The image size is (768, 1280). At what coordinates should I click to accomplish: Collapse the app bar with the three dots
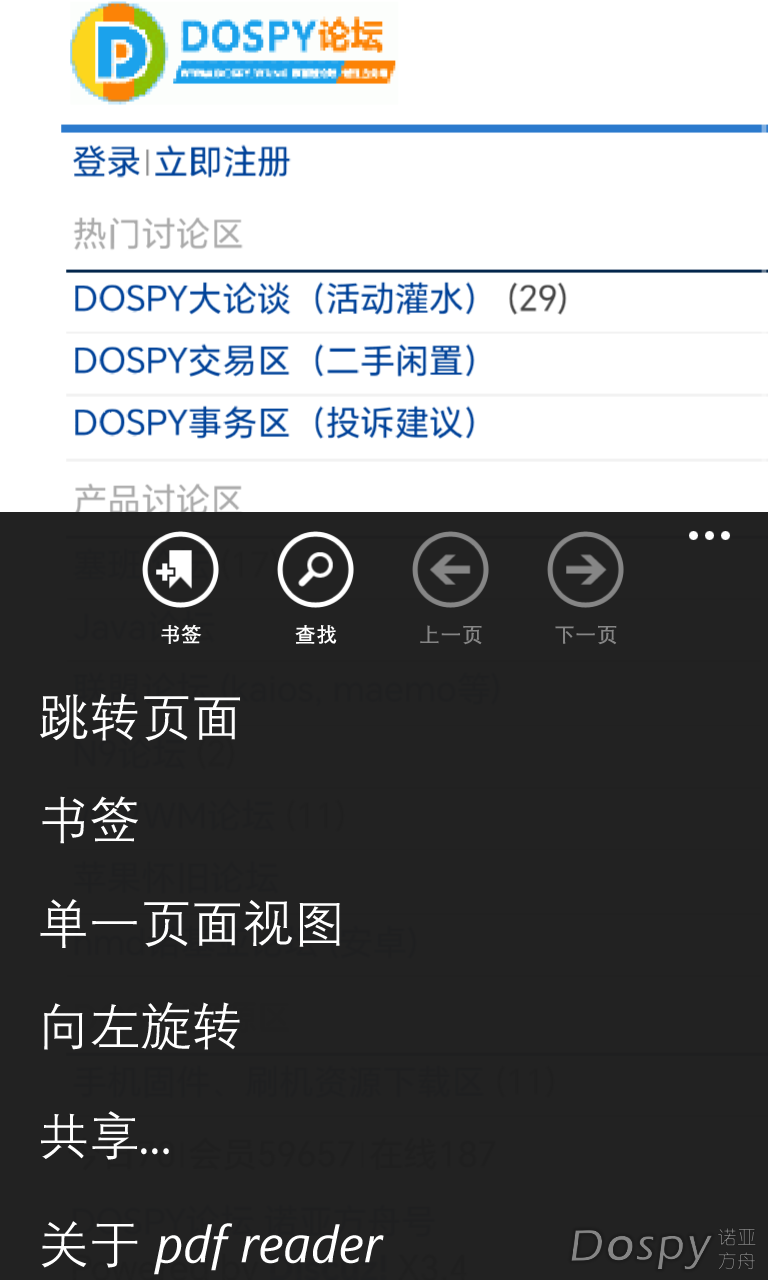pos(709,536)
